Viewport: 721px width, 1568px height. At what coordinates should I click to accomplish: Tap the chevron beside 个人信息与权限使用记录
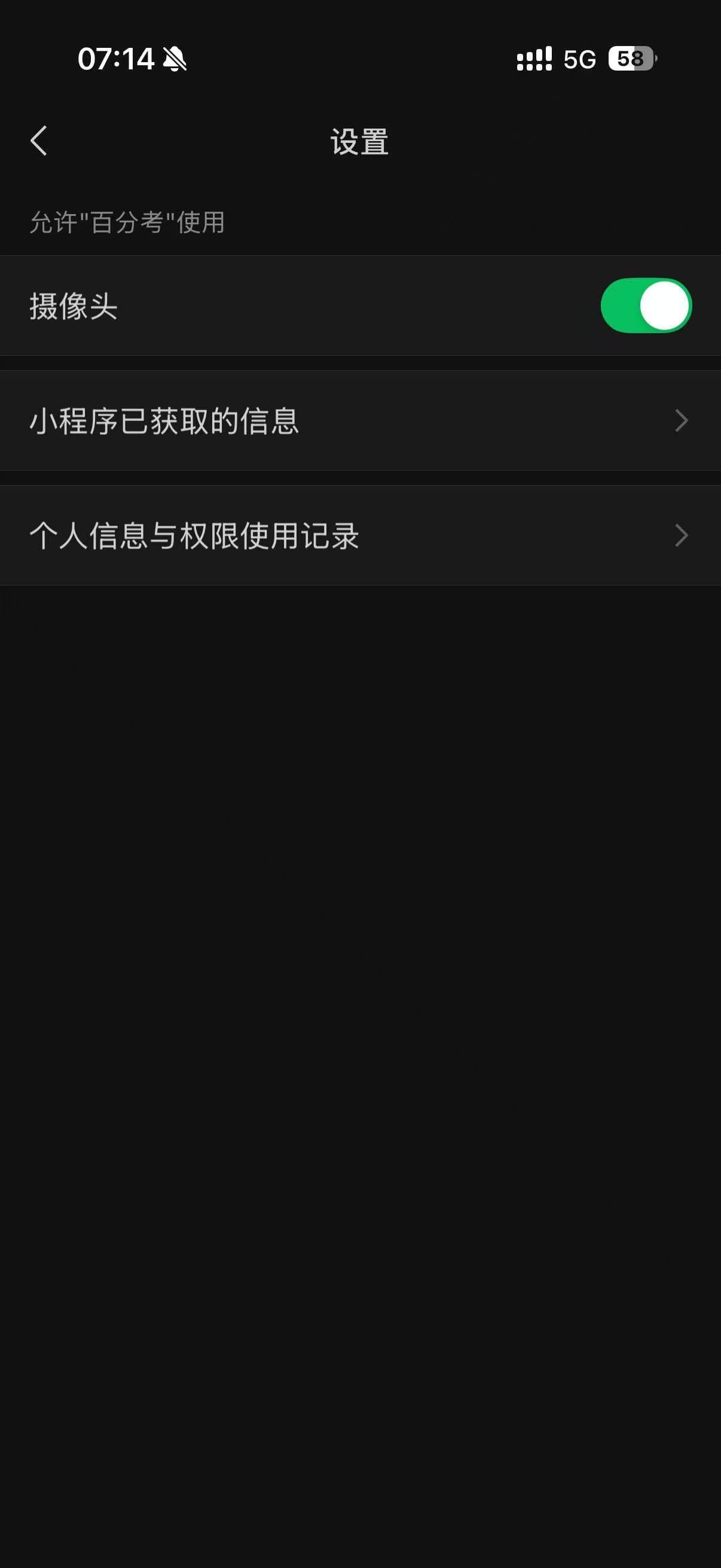click(x=683, y=535)
